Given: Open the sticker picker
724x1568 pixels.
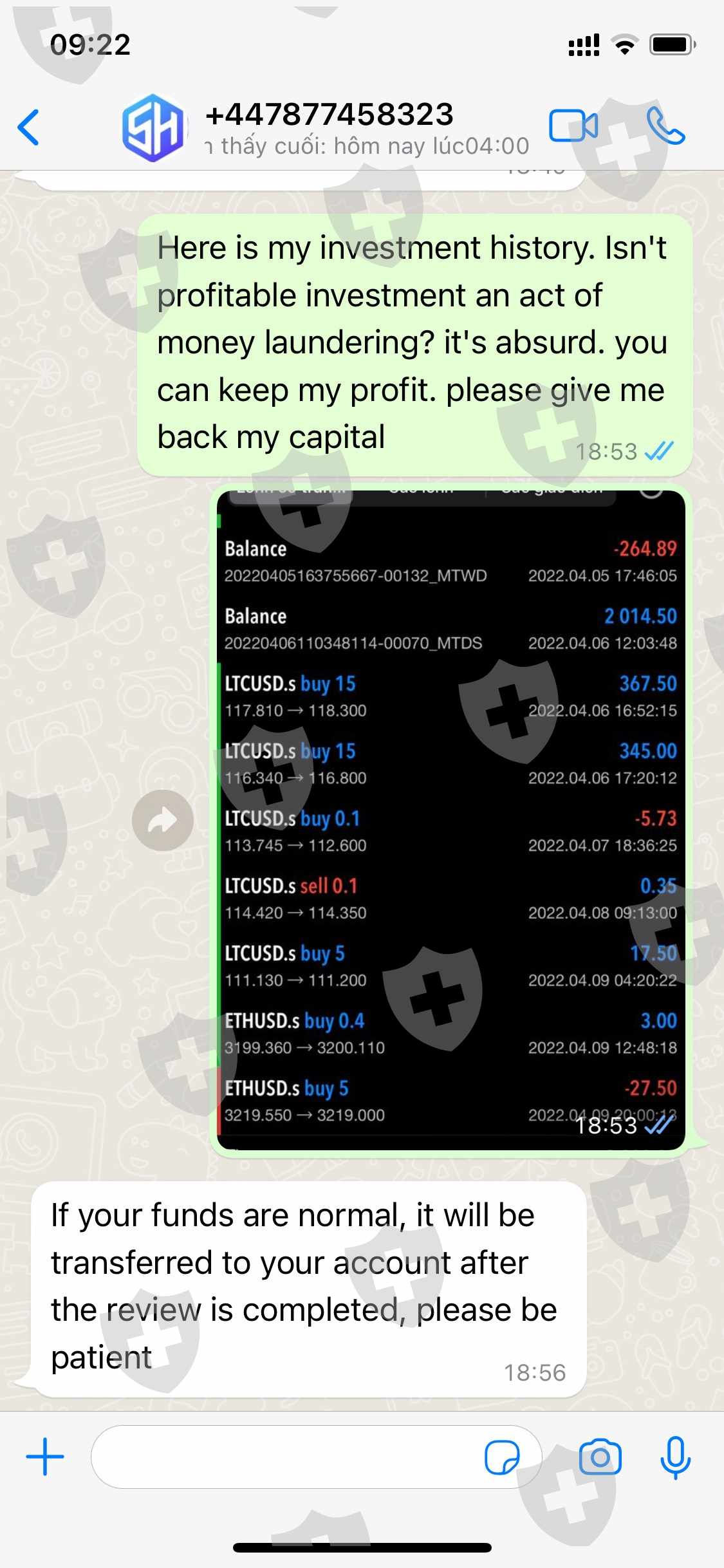Looking at the screenshot, I should click(x=502, y=1457).
